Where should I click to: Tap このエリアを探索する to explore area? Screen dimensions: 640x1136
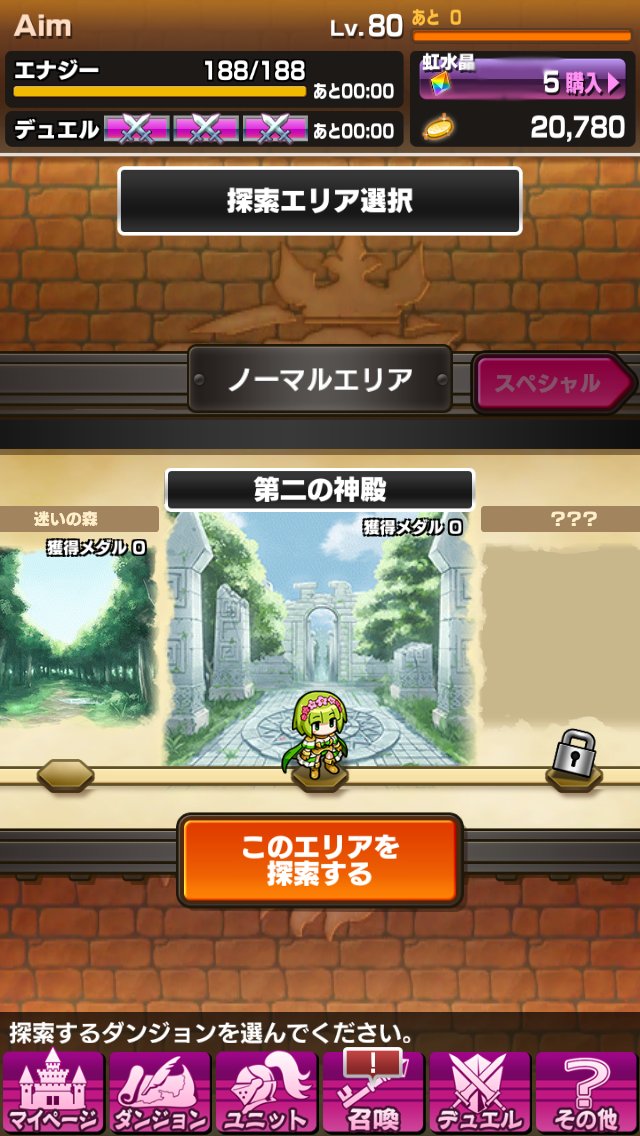pyautogui.click(x=320, y=860)
